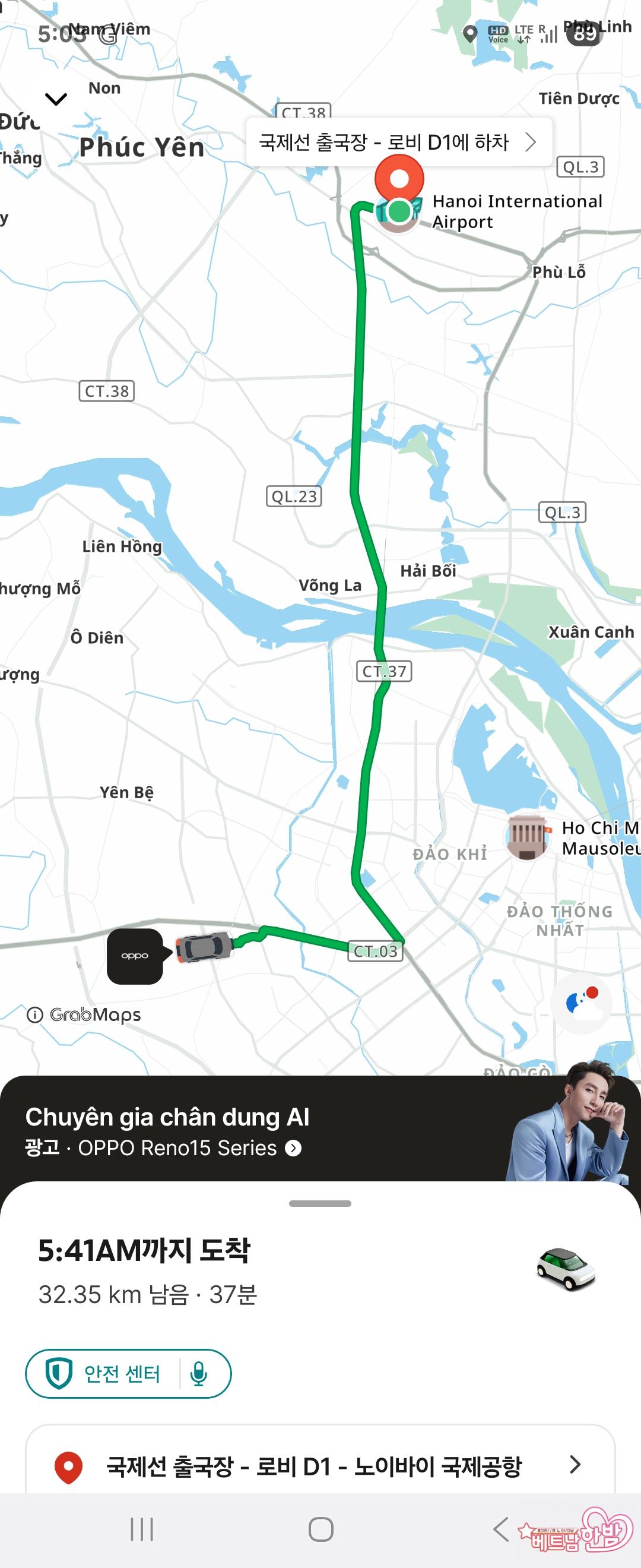Collapse the map with the down chevron
This screenshot has width=641, height=1568.
point(56,99)
